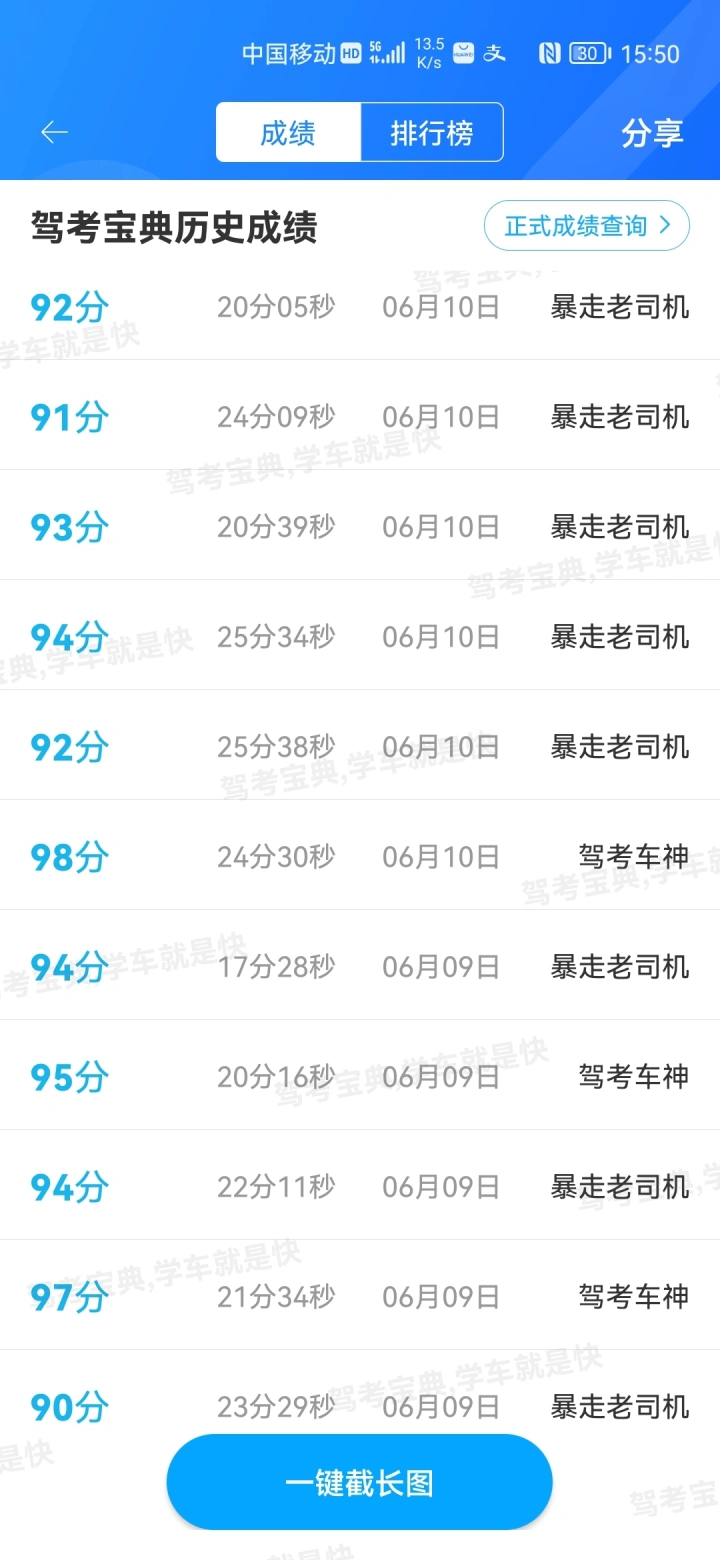Screen dimensions: 720x1560
Task: Open the 95分 record with 20分16秒
Action: [x=360, y=1076]
